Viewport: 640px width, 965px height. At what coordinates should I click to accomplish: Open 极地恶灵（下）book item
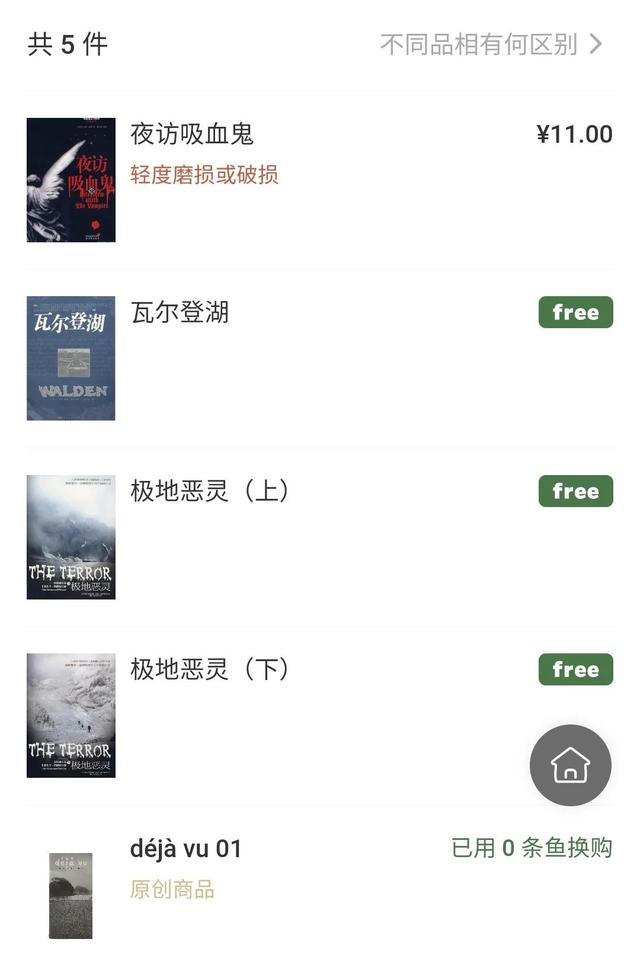[x=210, y=669]
